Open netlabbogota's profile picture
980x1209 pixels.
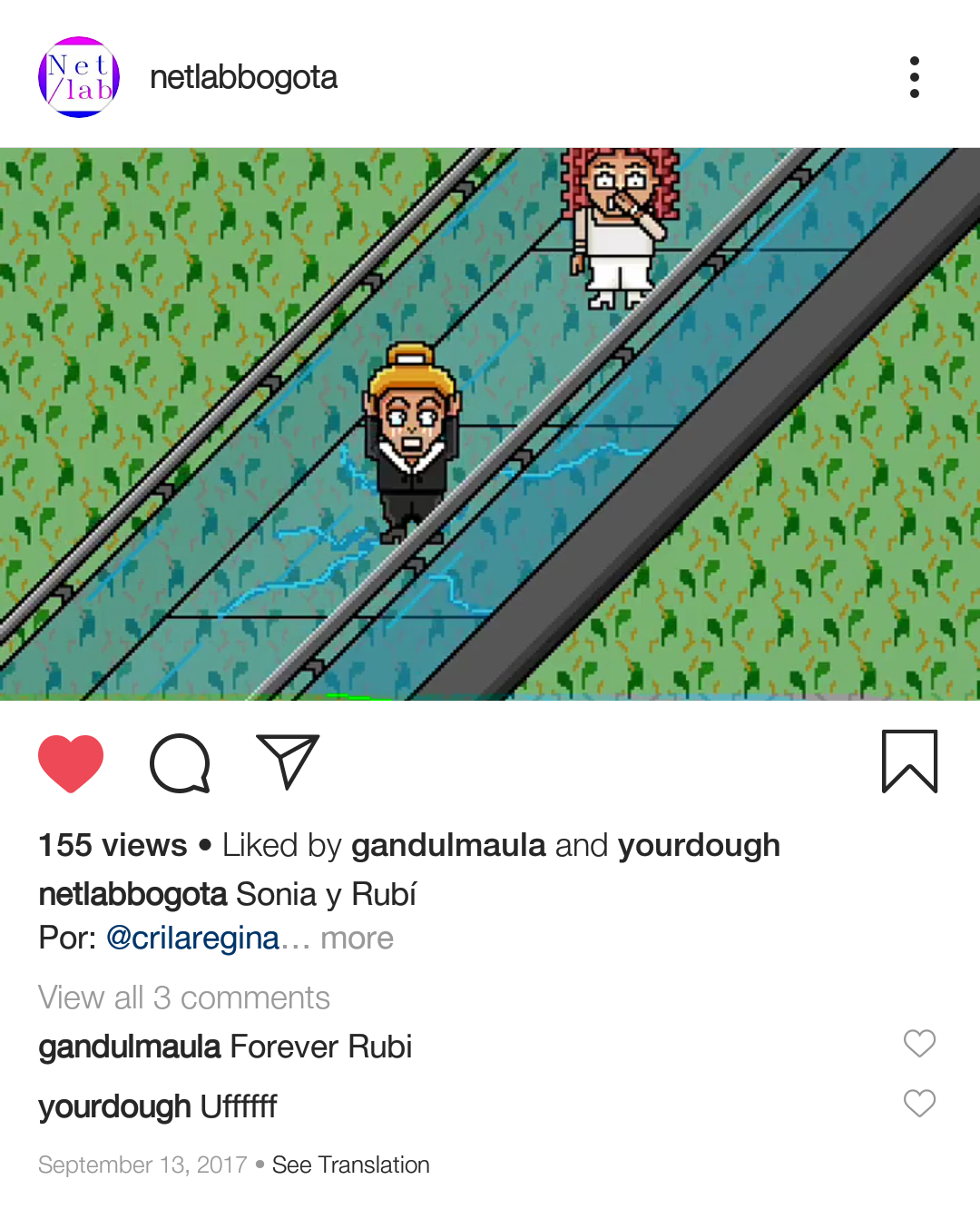79,77
